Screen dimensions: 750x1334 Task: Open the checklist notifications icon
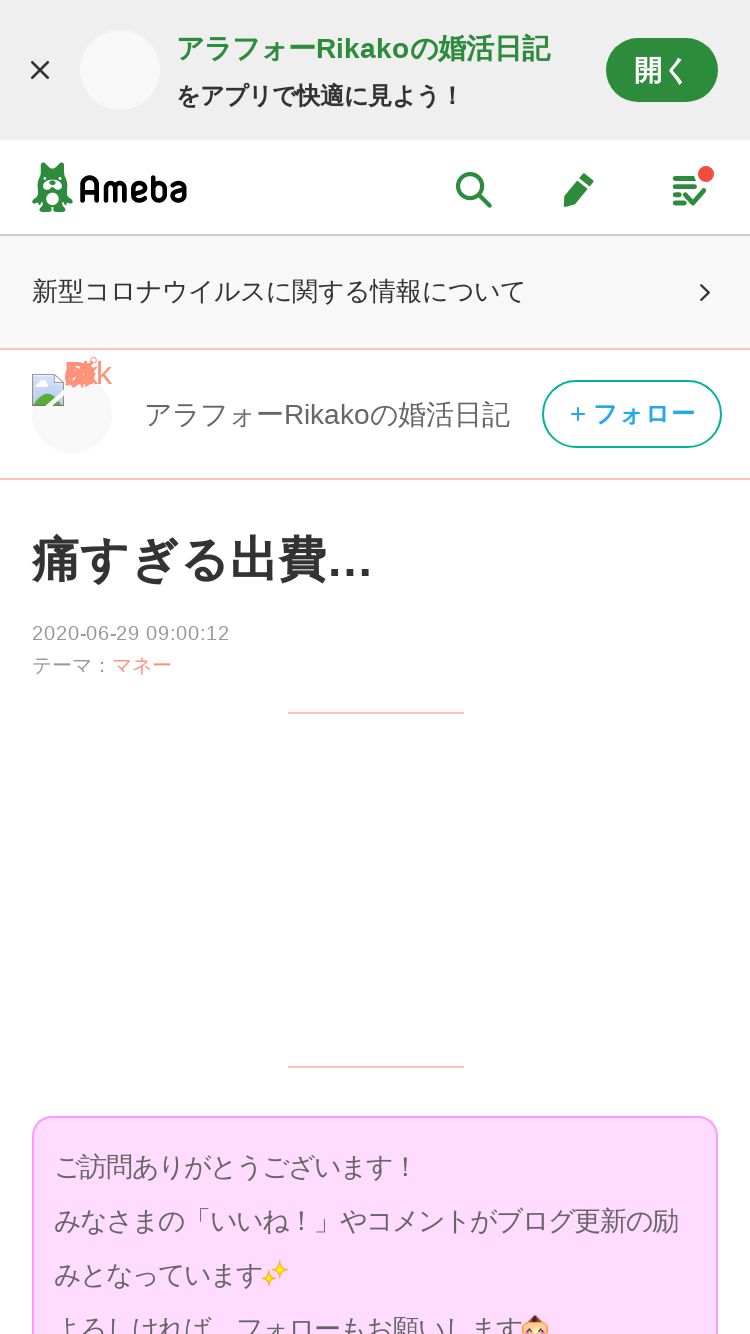pyautogui.click(x=688, y=189)
